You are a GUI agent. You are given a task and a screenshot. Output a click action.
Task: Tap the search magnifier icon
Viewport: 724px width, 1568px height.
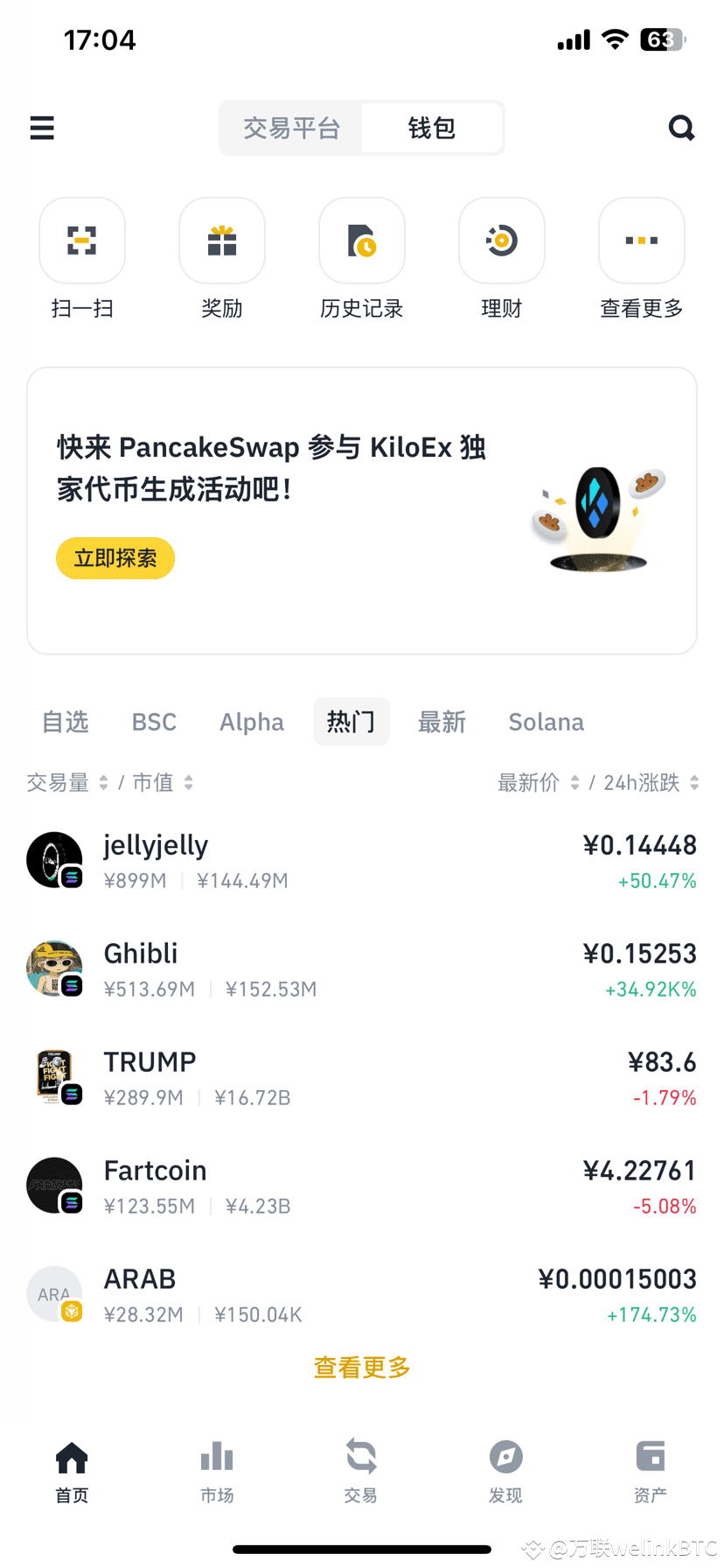coord(681,128)
